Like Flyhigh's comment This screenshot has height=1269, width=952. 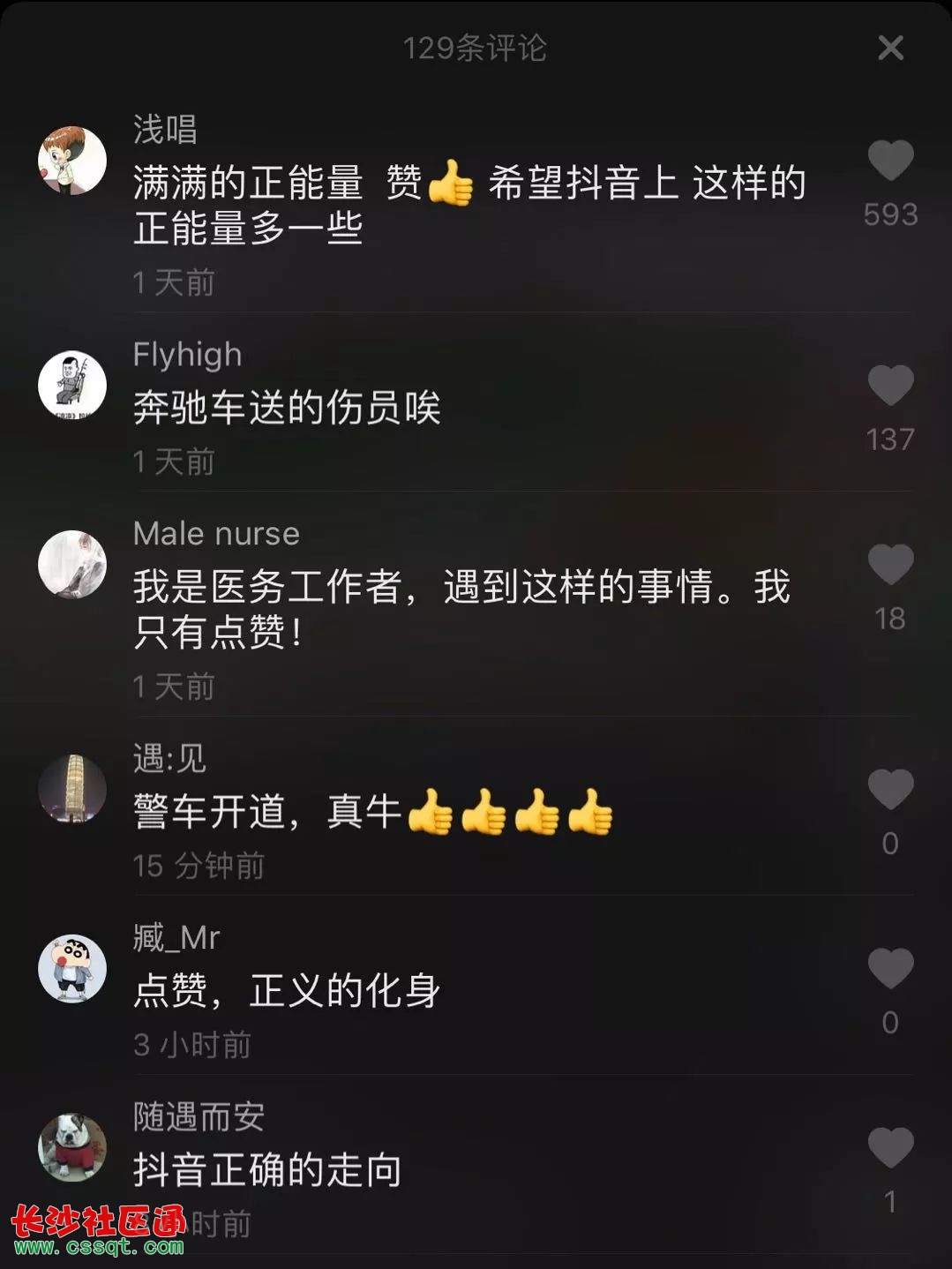pos(890,386)
